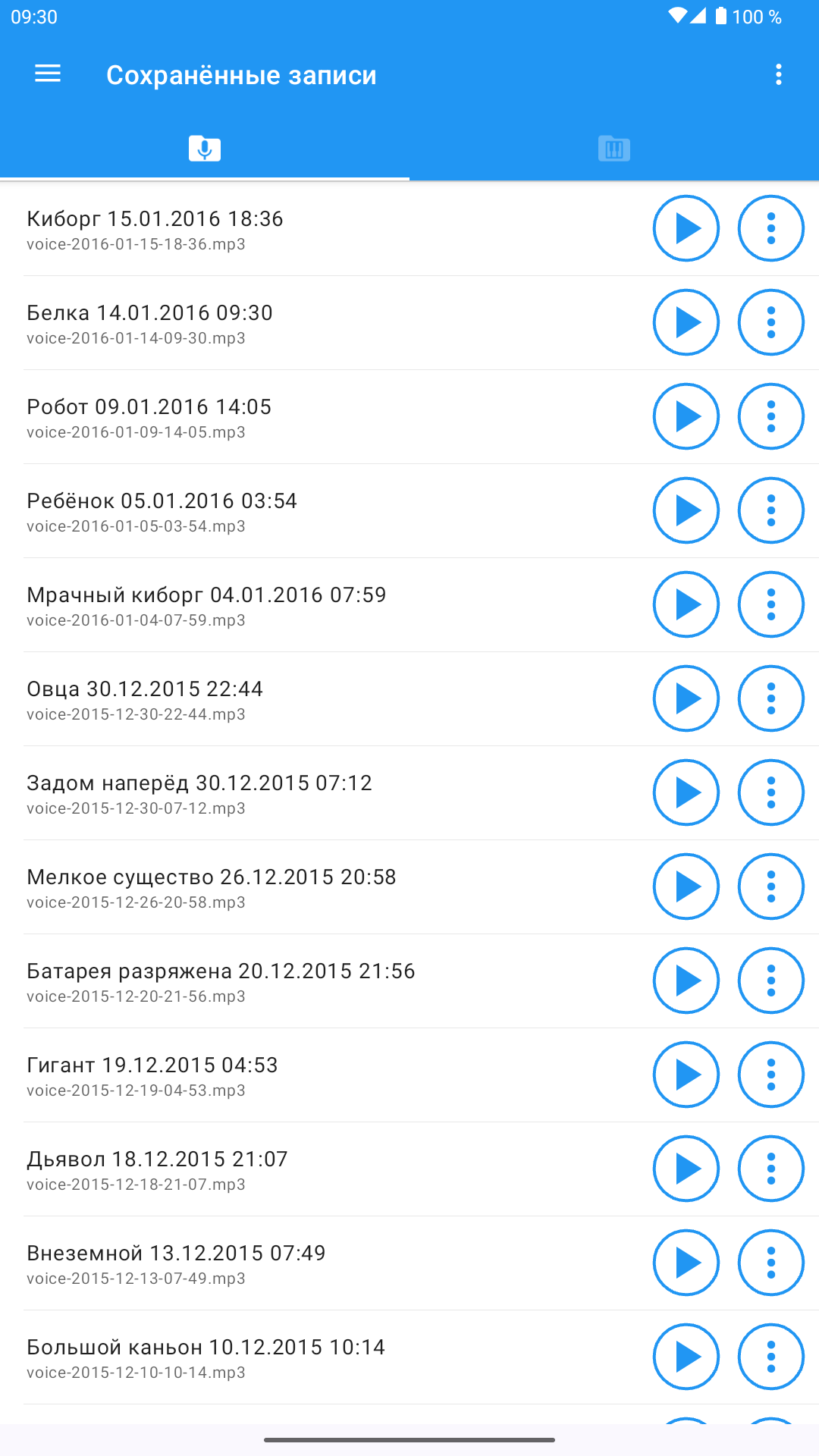Open options for Гигант recording
The height and width of the screenshot is (1456, 819).
771,1075
